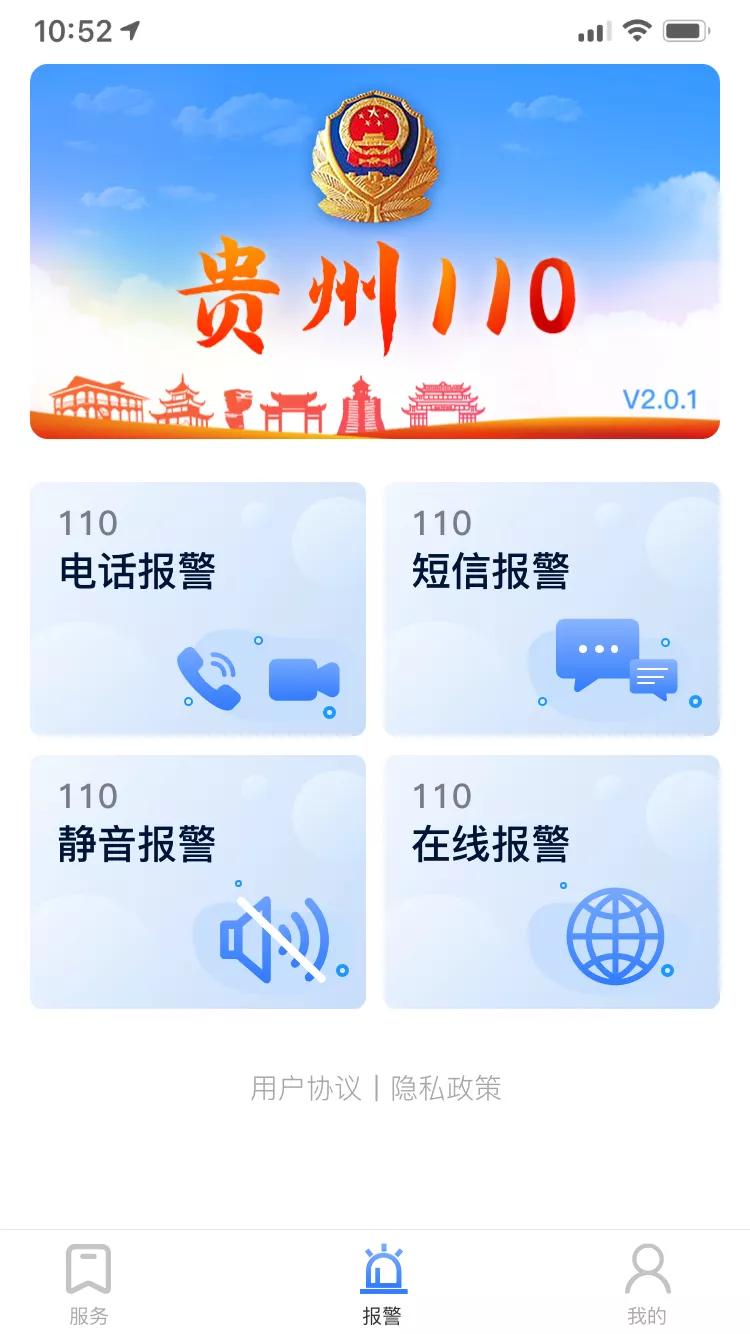Open the 静音报警 silent alarm card
Viewport: 750px width, 1334px height.
coord(197,881)
